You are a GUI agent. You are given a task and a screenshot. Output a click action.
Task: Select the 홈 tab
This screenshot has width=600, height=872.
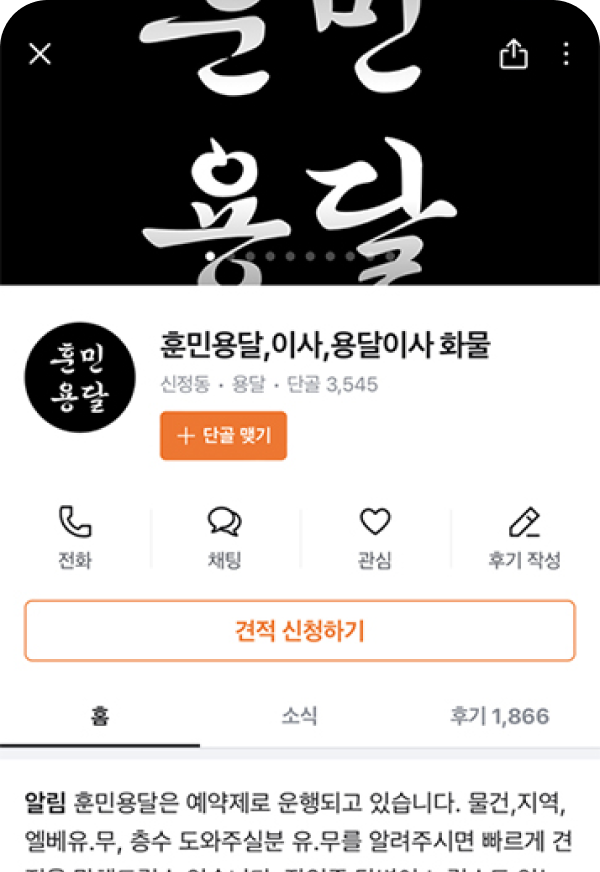tap(100, 716)
